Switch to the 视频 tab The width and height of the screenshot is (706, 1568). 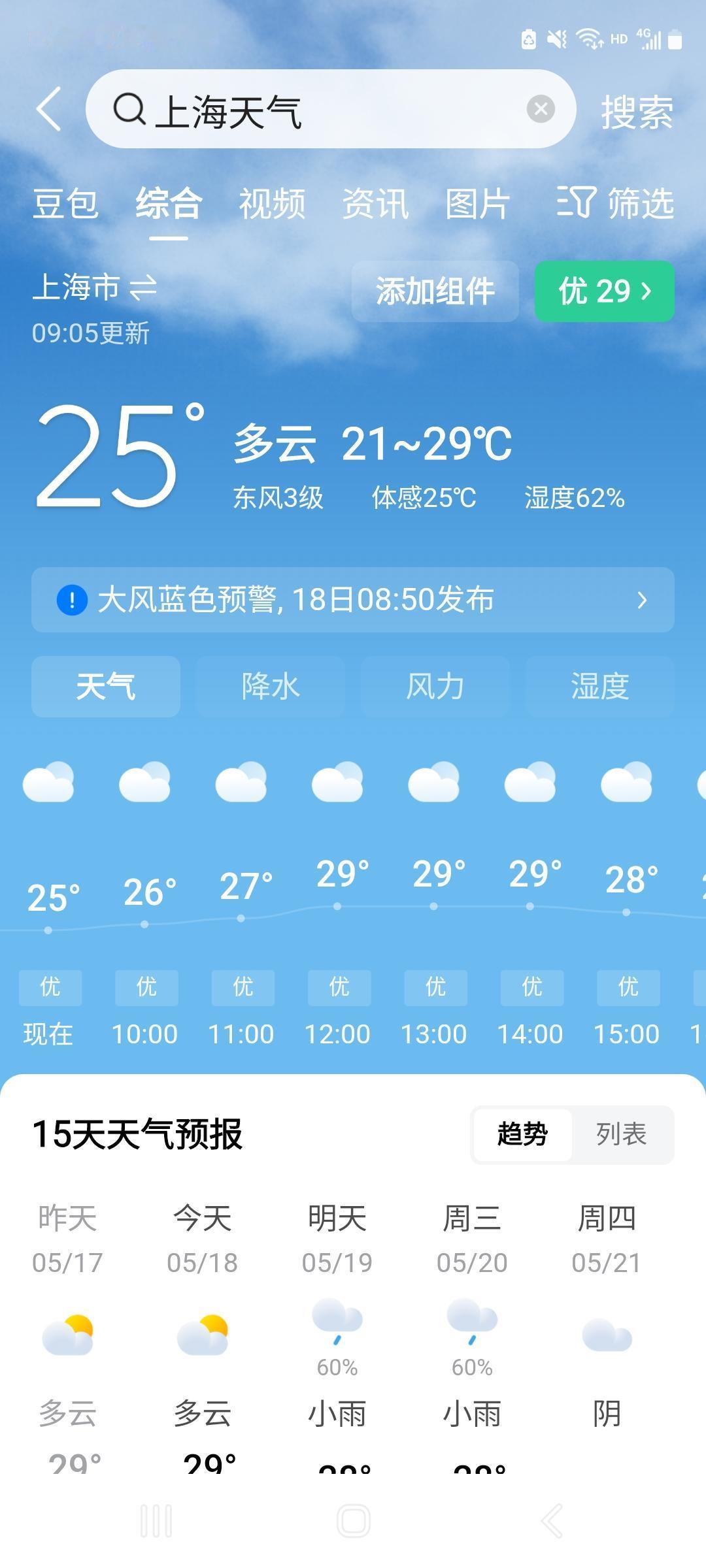[272, 203]
